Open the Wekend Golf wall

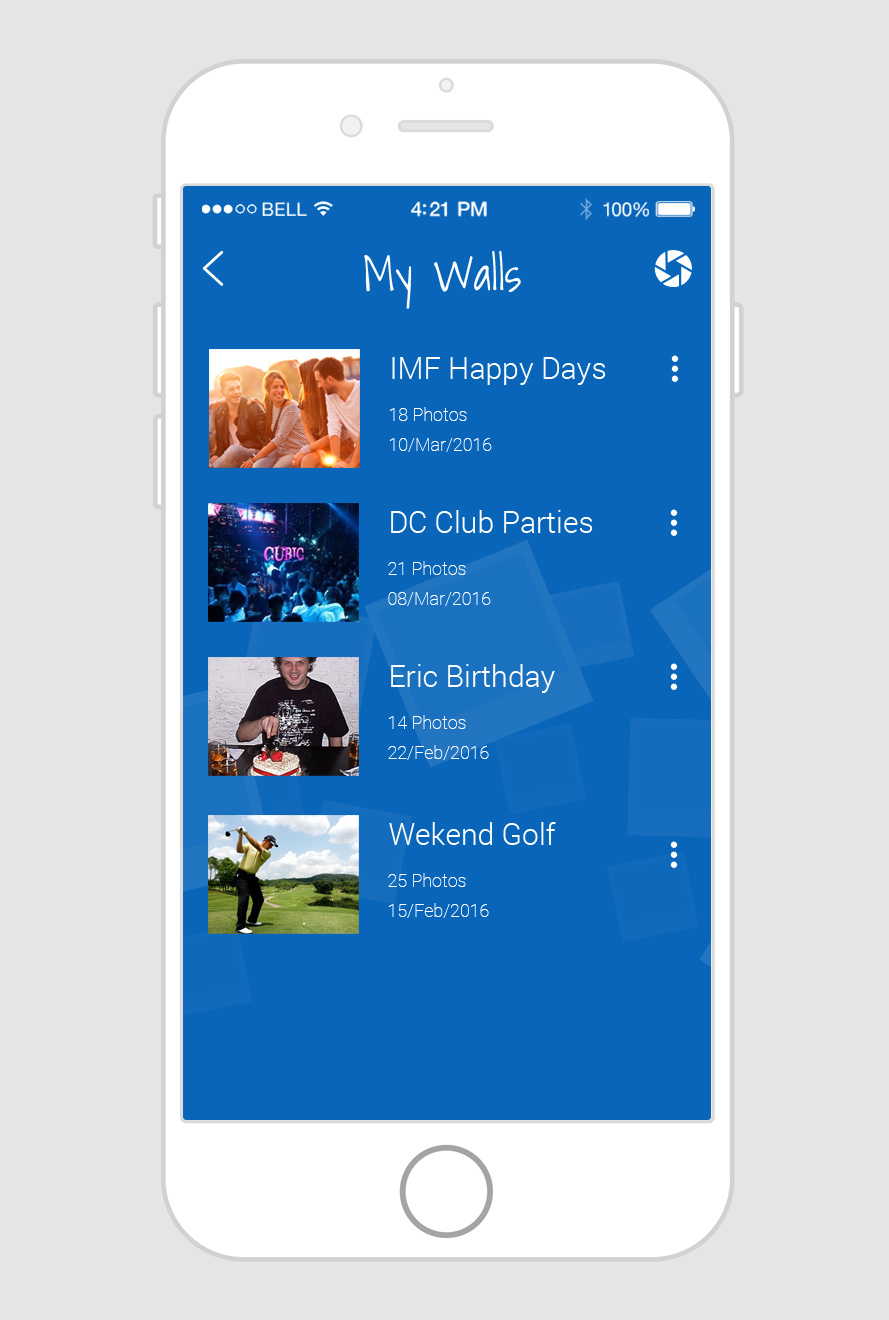471,835
